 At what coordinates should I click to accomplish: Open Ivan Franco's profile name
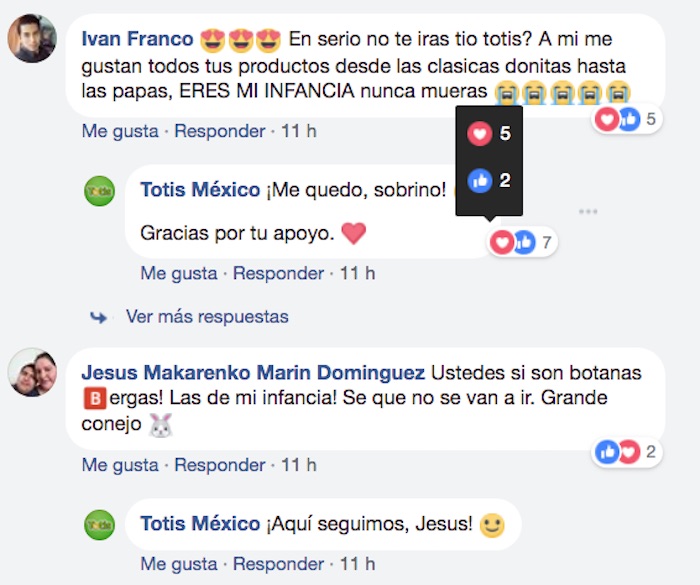pos(137,41)
